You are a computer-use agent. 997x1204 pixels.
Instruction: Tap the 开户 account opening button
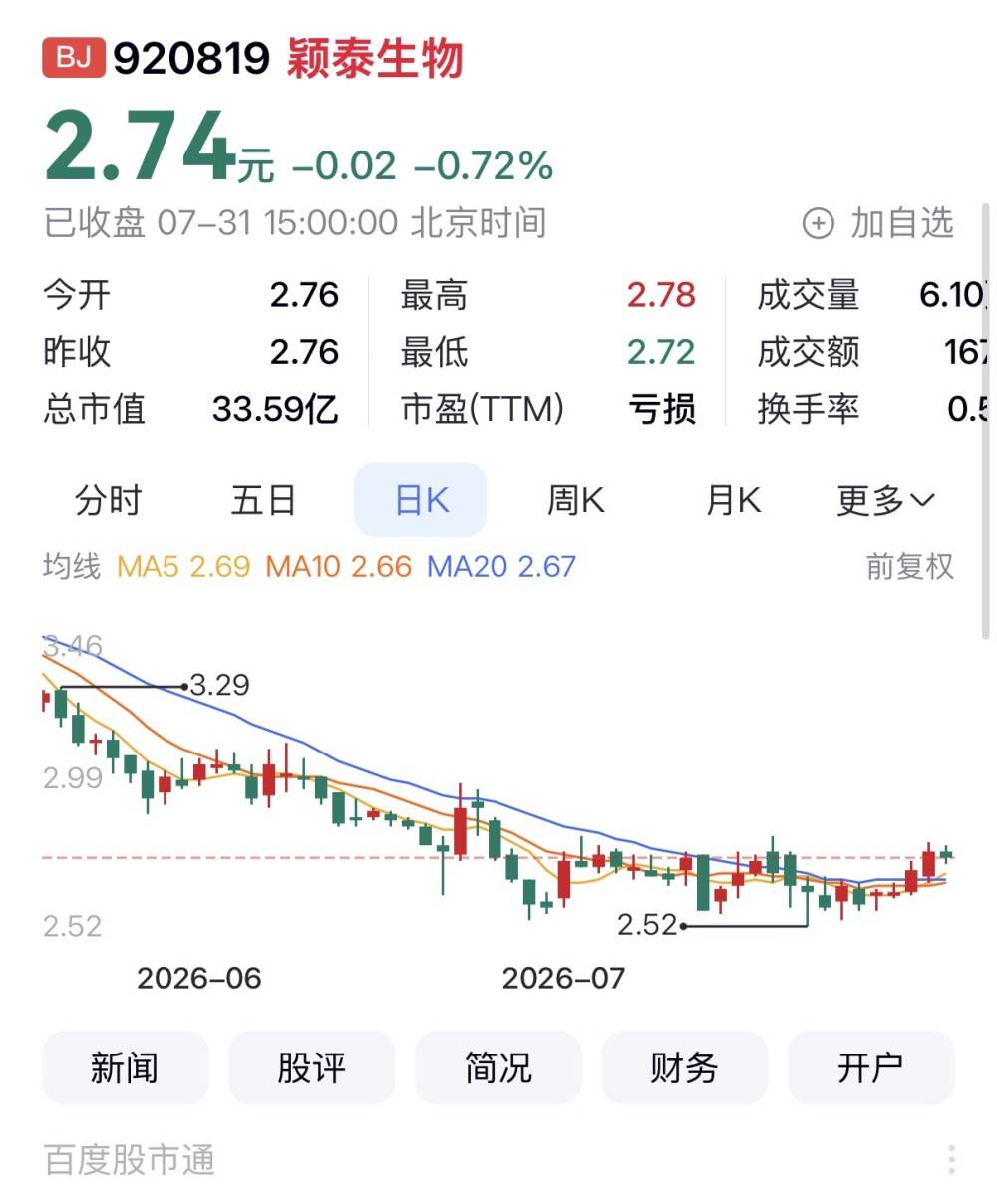(870, 1067)
